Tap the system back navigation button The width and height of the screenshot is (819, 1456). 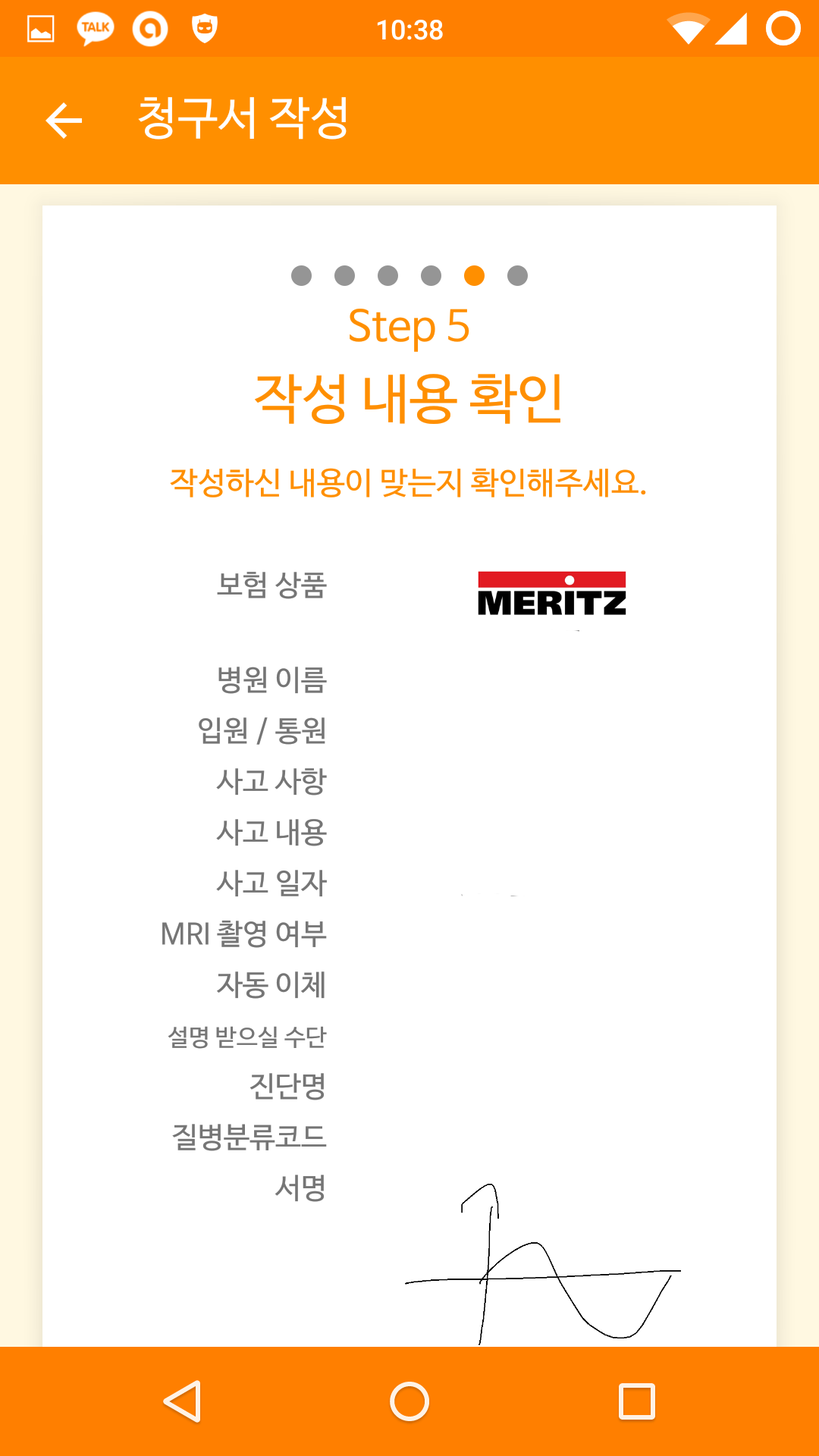point(183,1401)
